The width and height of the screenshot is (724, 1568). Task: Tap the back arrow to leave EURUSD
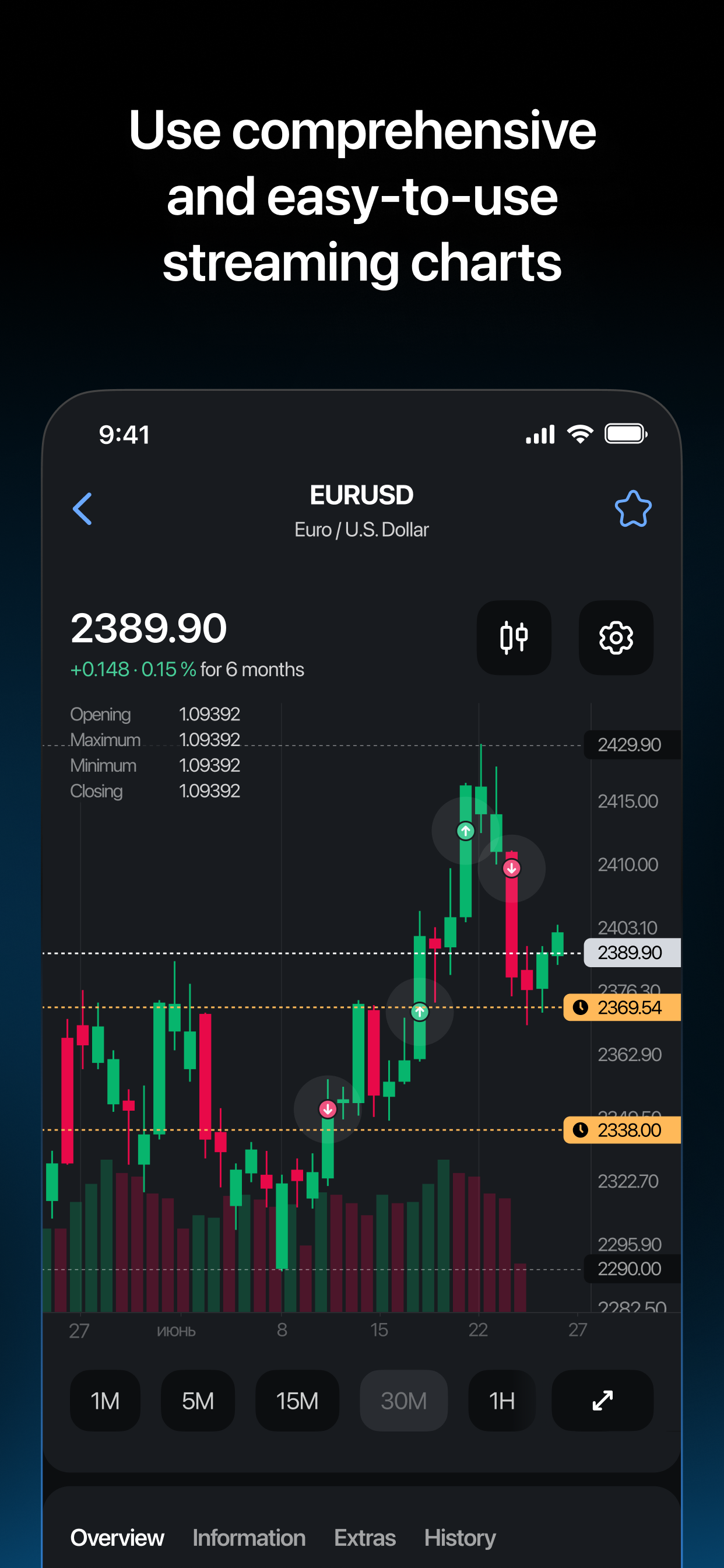(83, 508)
